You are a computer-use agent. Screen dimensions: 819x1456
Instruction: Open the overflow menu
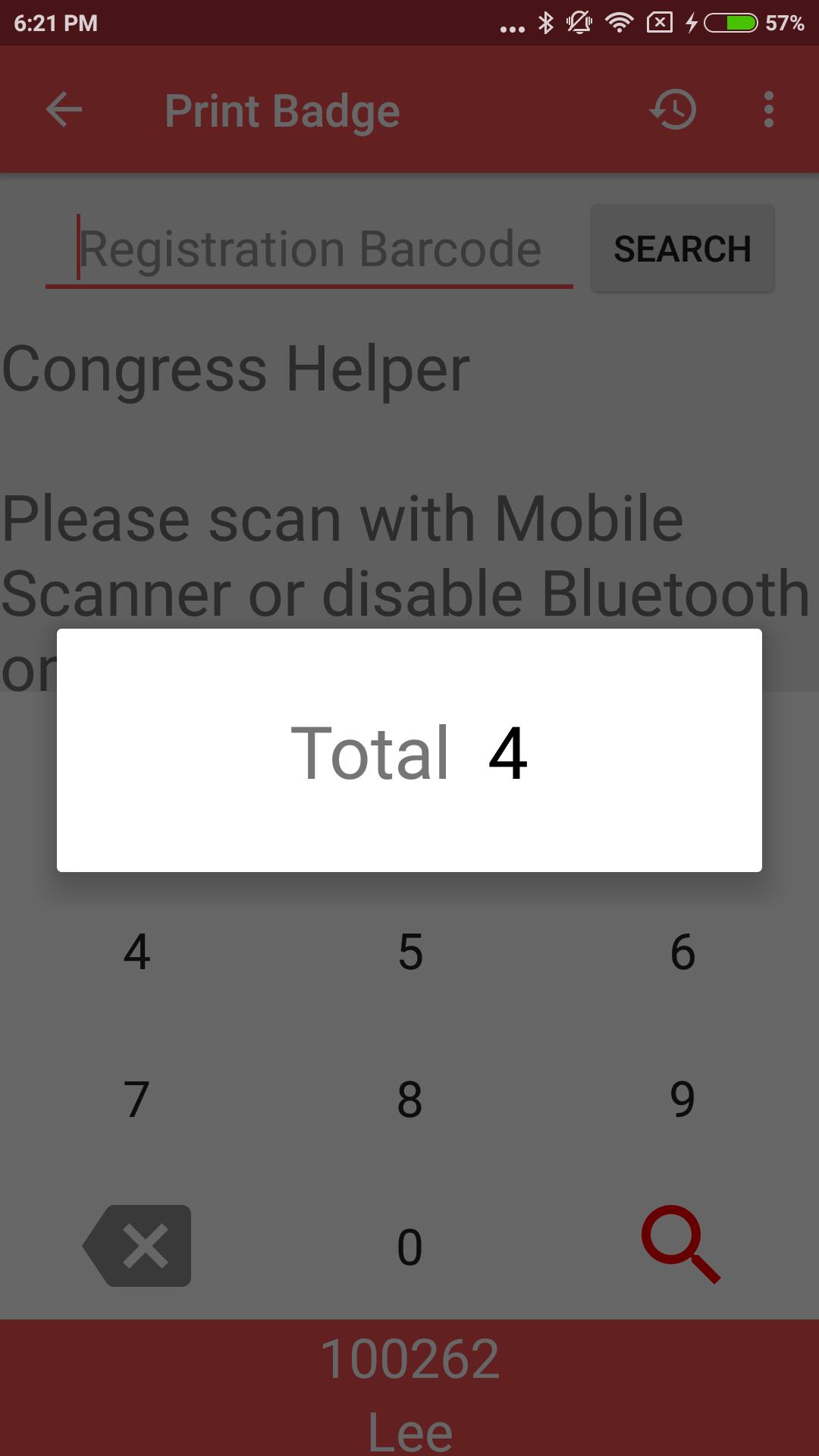coord(768,110)
